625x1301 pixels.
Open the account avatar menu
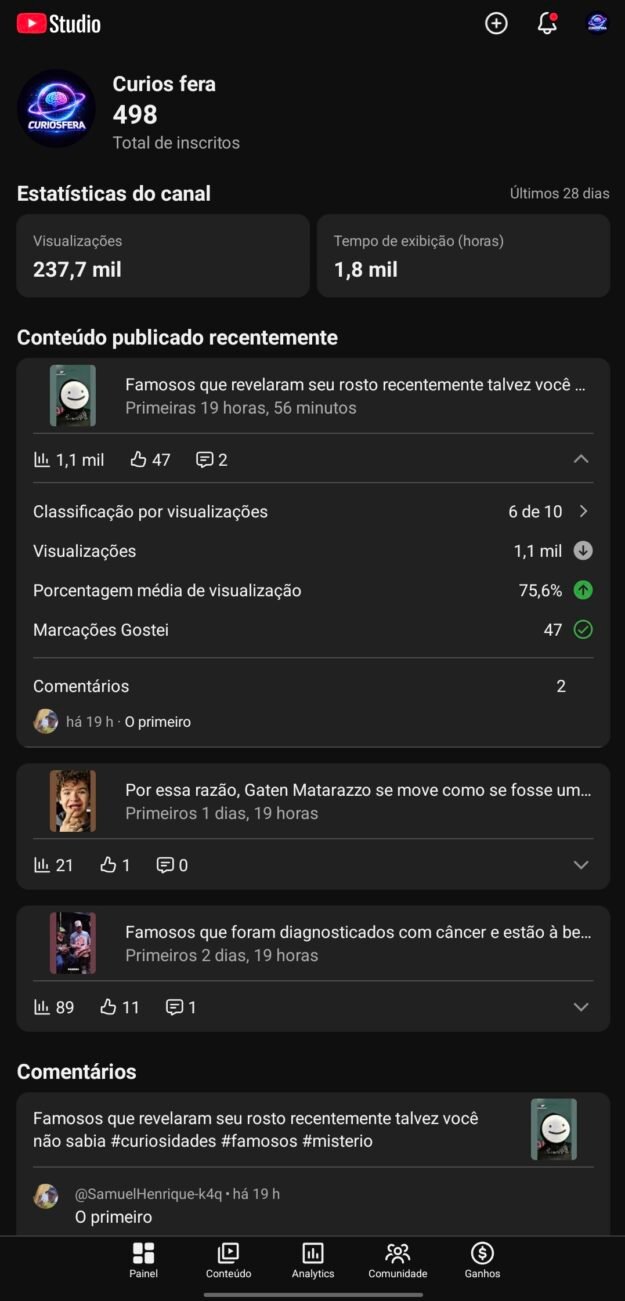coord(597,23)
